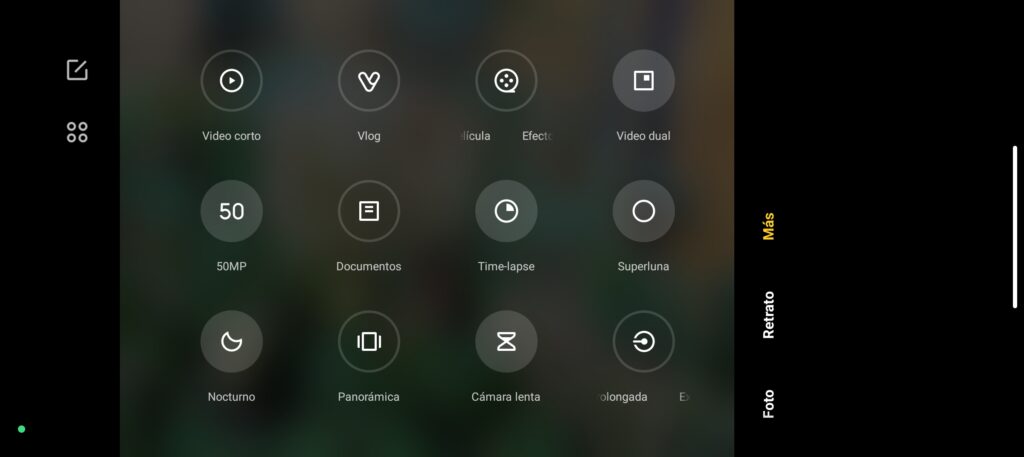This screenshot has height=457, width=1024.
Task: Select the Superluna mode
Action: point(643,211)
